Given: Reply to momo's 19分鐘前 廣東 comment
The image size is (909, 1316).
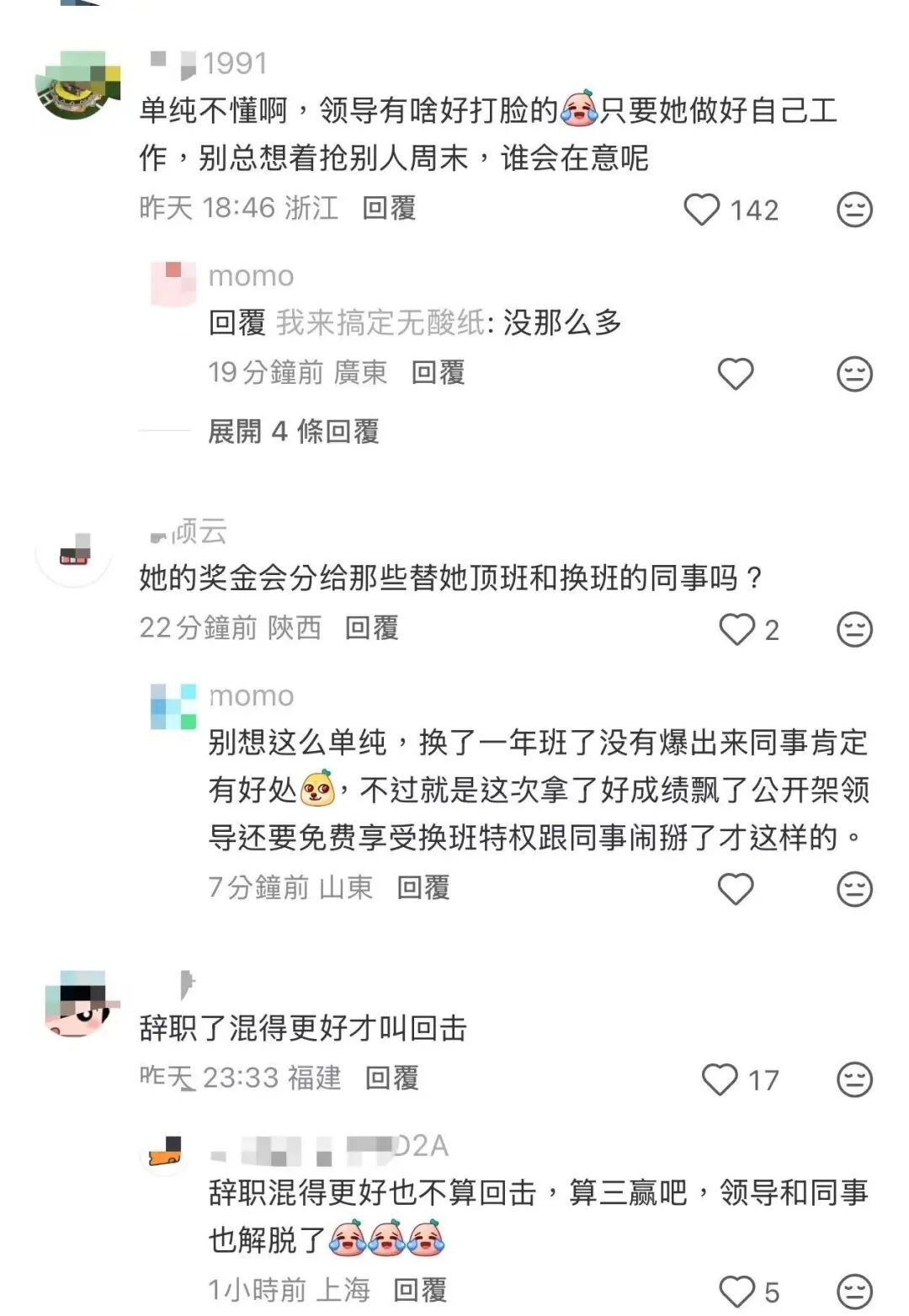Looking at the screenshot, I should tap(438, 372).
